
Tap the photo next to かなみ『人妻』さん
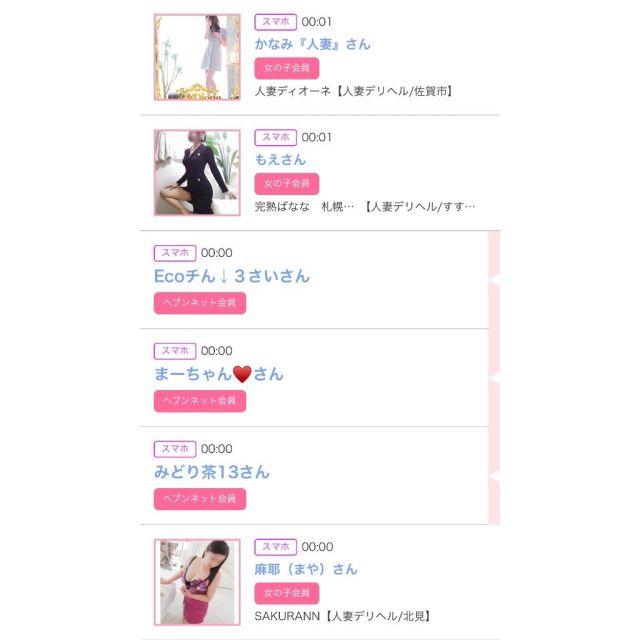tap(197, 57)
